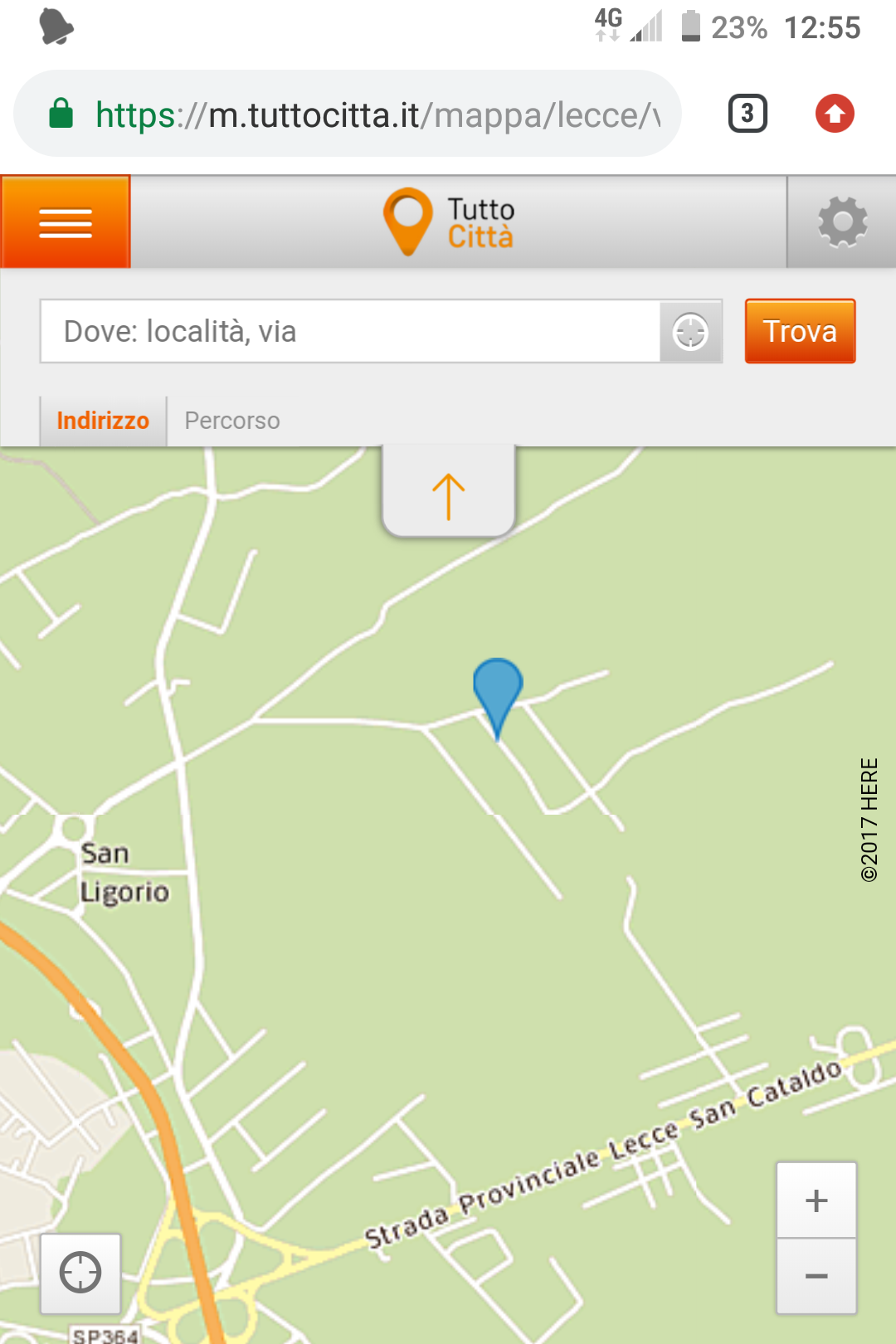The height and width of the screenshot is (1344, 896).
Task: Open the browser tab switcher
Action: click(747, 114)
